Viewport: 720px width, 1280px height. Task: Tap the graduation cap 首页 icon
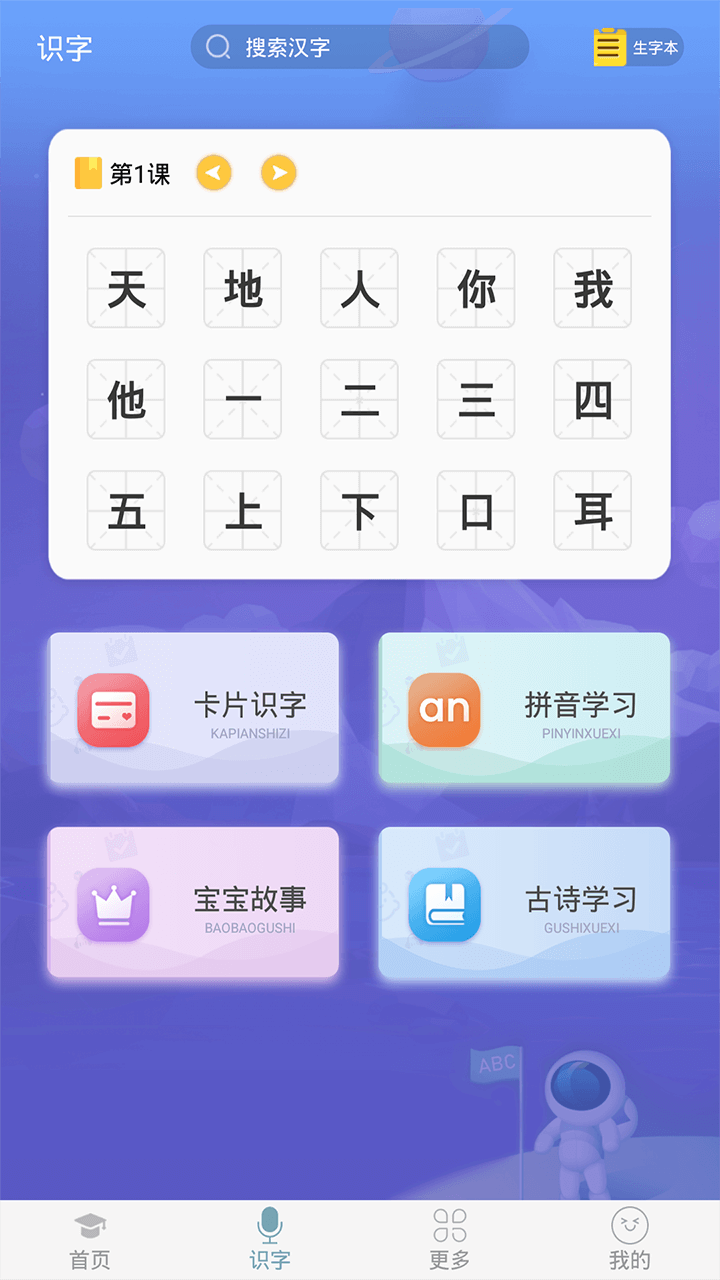click(89, 1222)
